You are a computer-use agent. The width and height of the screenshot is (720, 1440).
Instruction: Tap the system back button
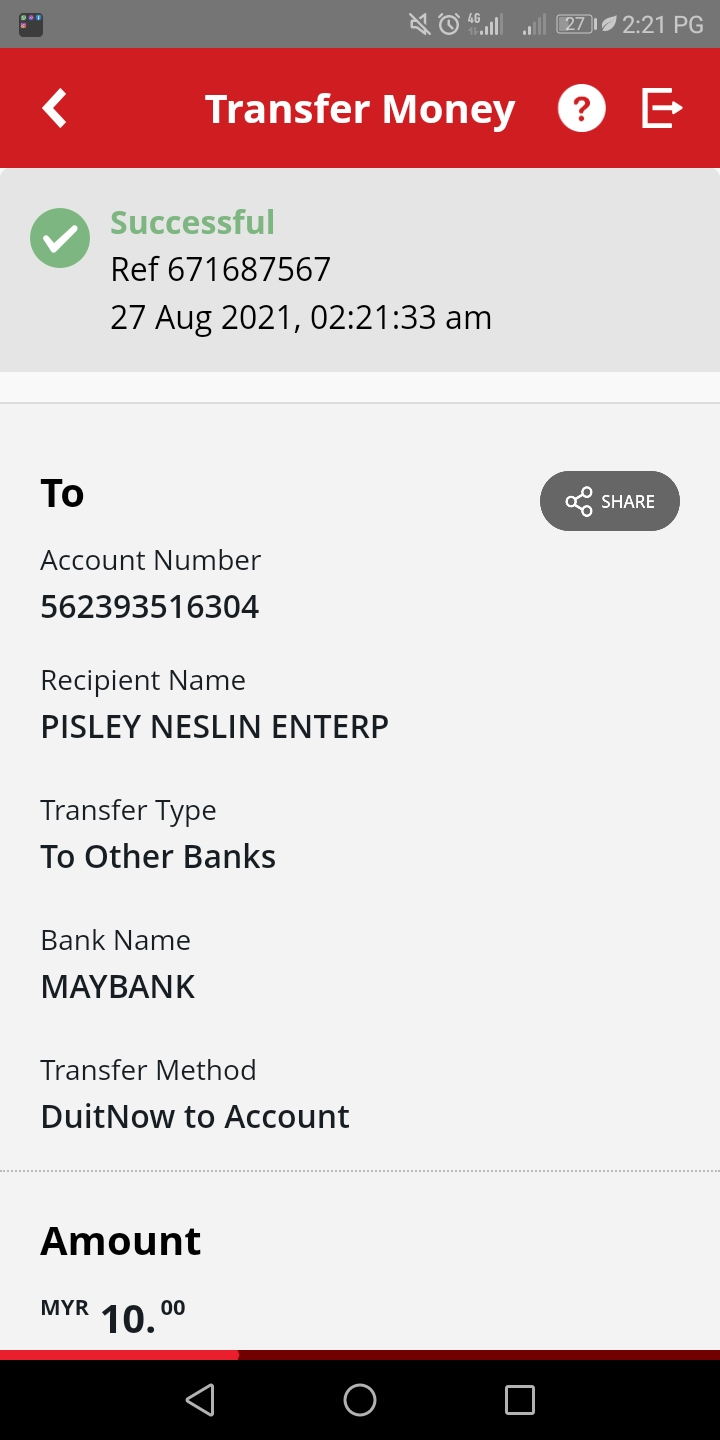click(200, 1400)
